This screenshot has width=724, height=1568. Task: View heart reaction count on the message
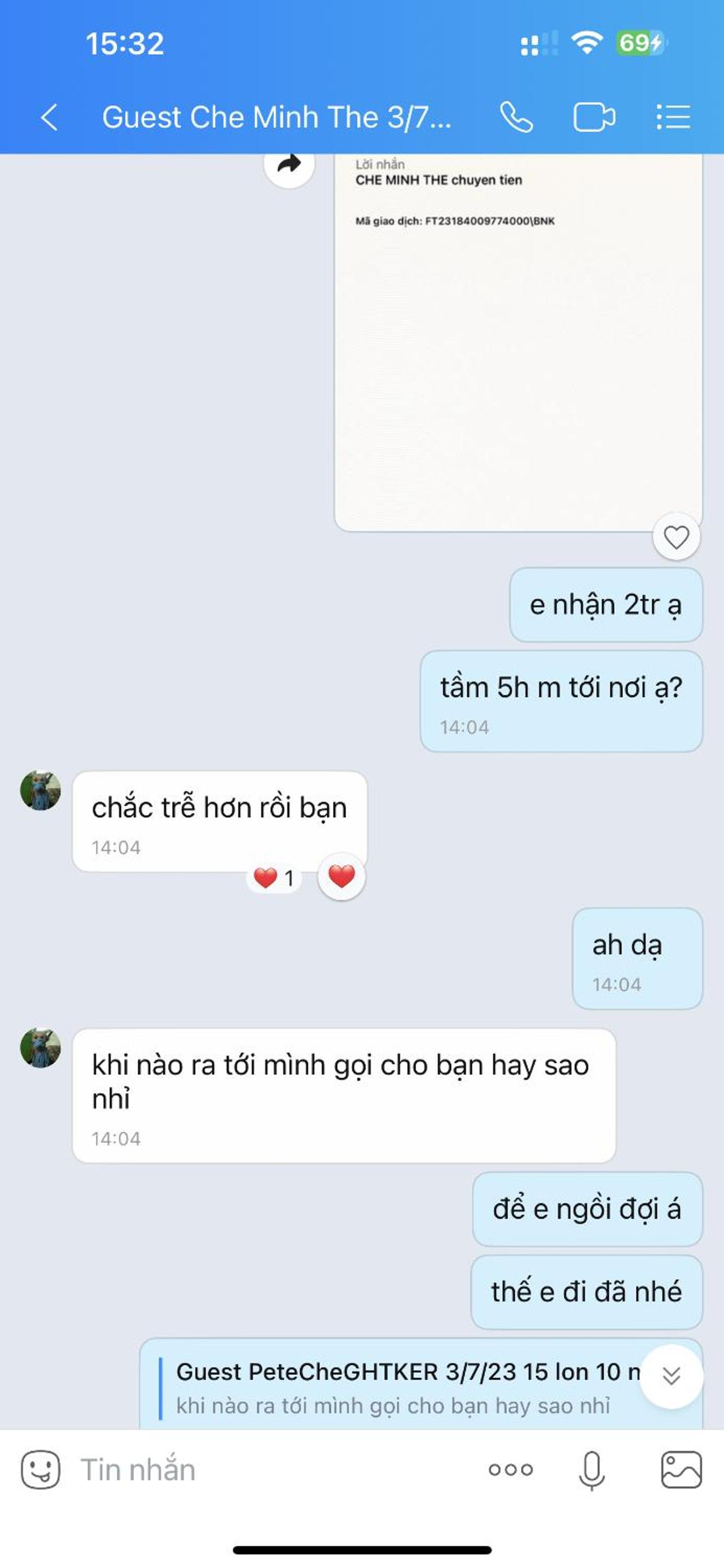click(274, 878)
